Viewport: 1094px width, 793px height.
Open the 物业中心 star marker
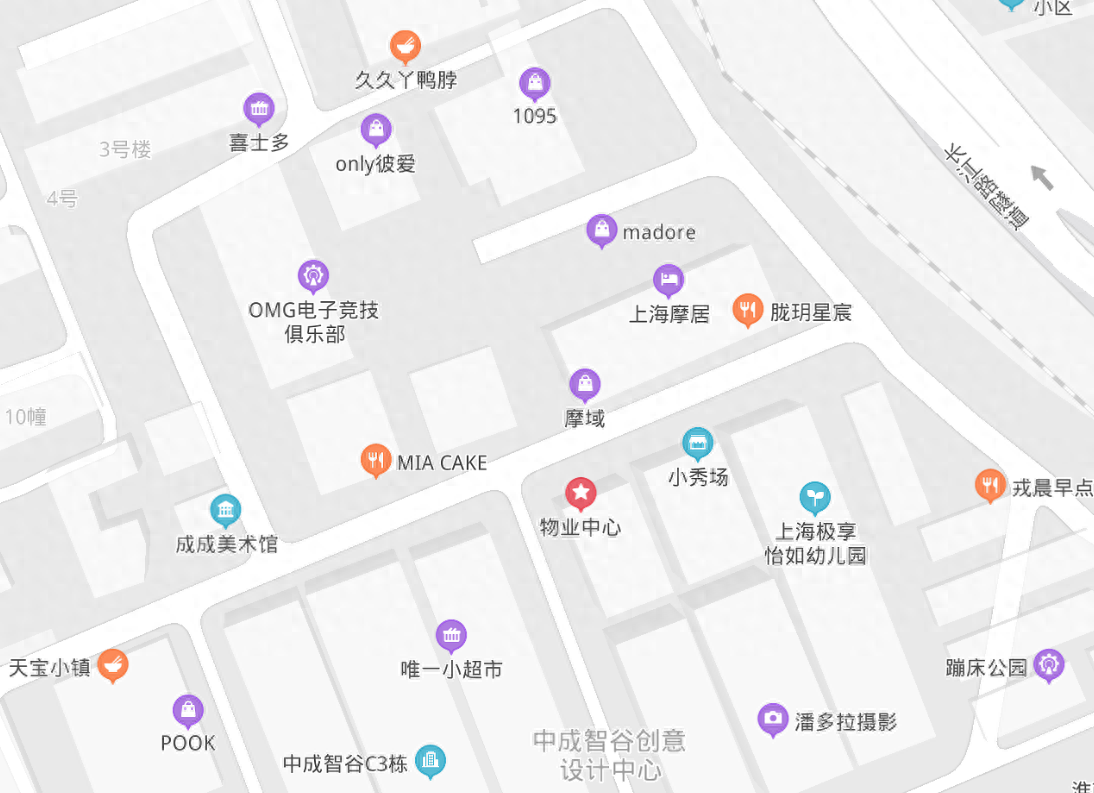(580, 492)
